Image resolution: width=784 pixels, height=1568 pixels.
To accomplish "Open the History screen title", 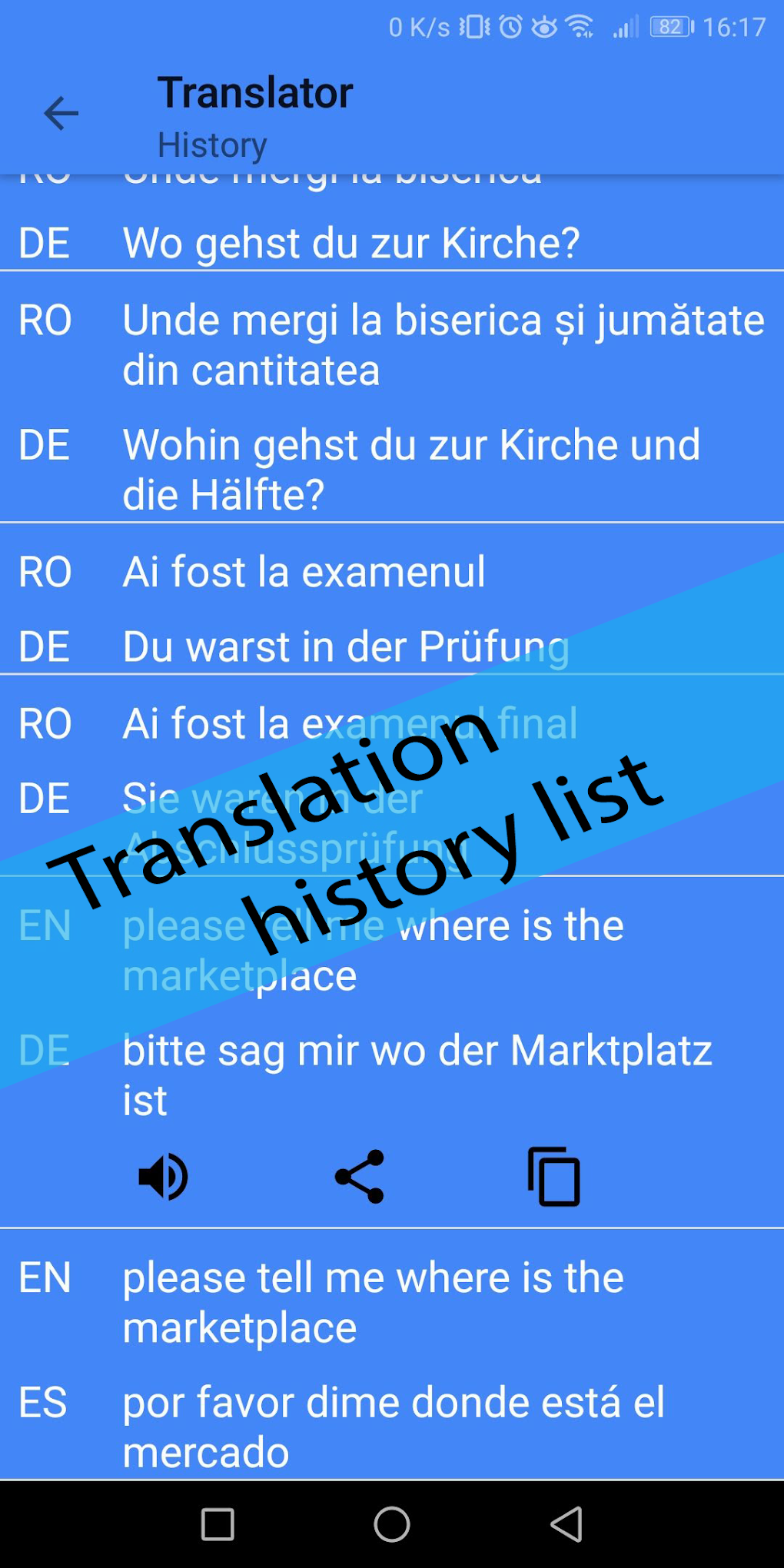I will (212, 145).
